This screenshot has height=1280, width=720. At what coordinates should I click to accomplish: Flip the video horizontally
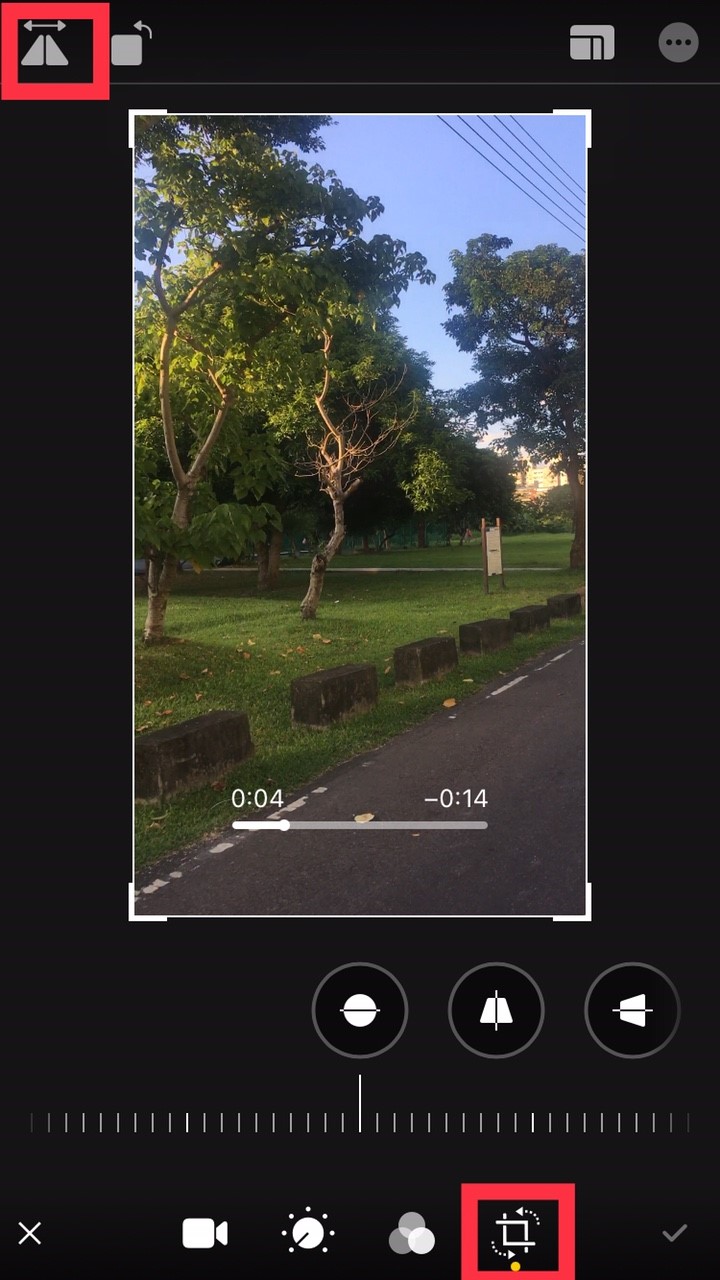pos(45,46)
